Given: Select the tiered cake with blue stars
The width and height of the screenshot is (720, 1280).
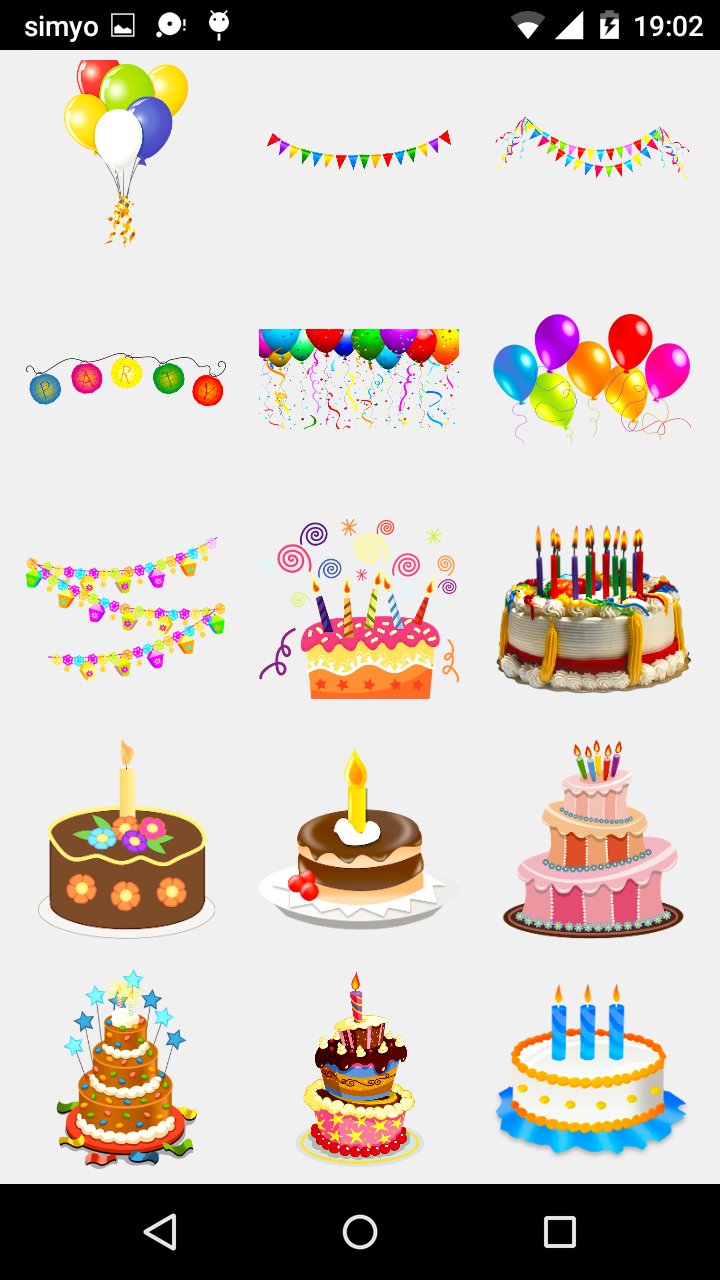Looking at the screenshot, I should coord(126,1070).
